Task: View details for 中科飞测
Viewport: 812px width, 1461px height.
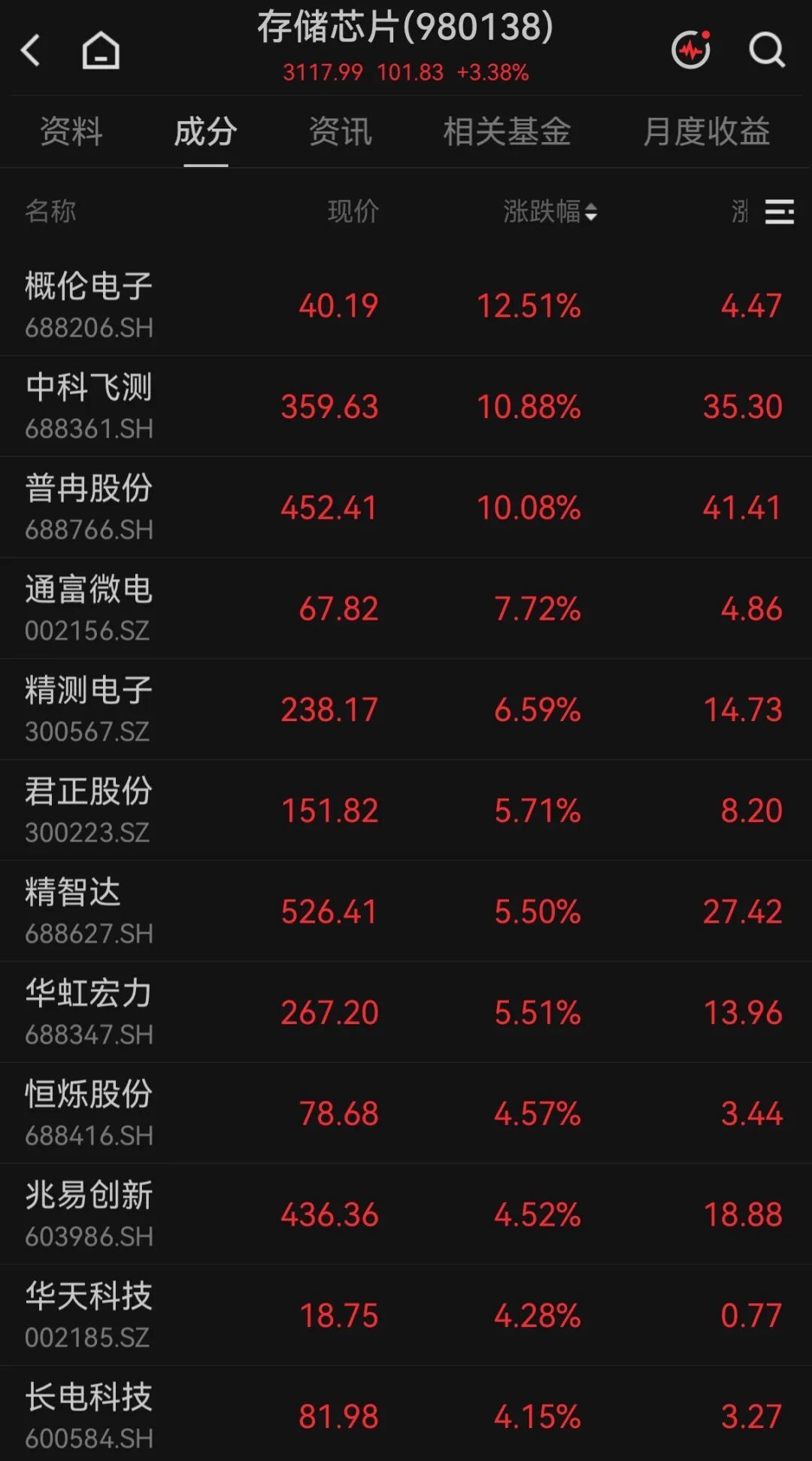Action: click(x=406, y=406)
